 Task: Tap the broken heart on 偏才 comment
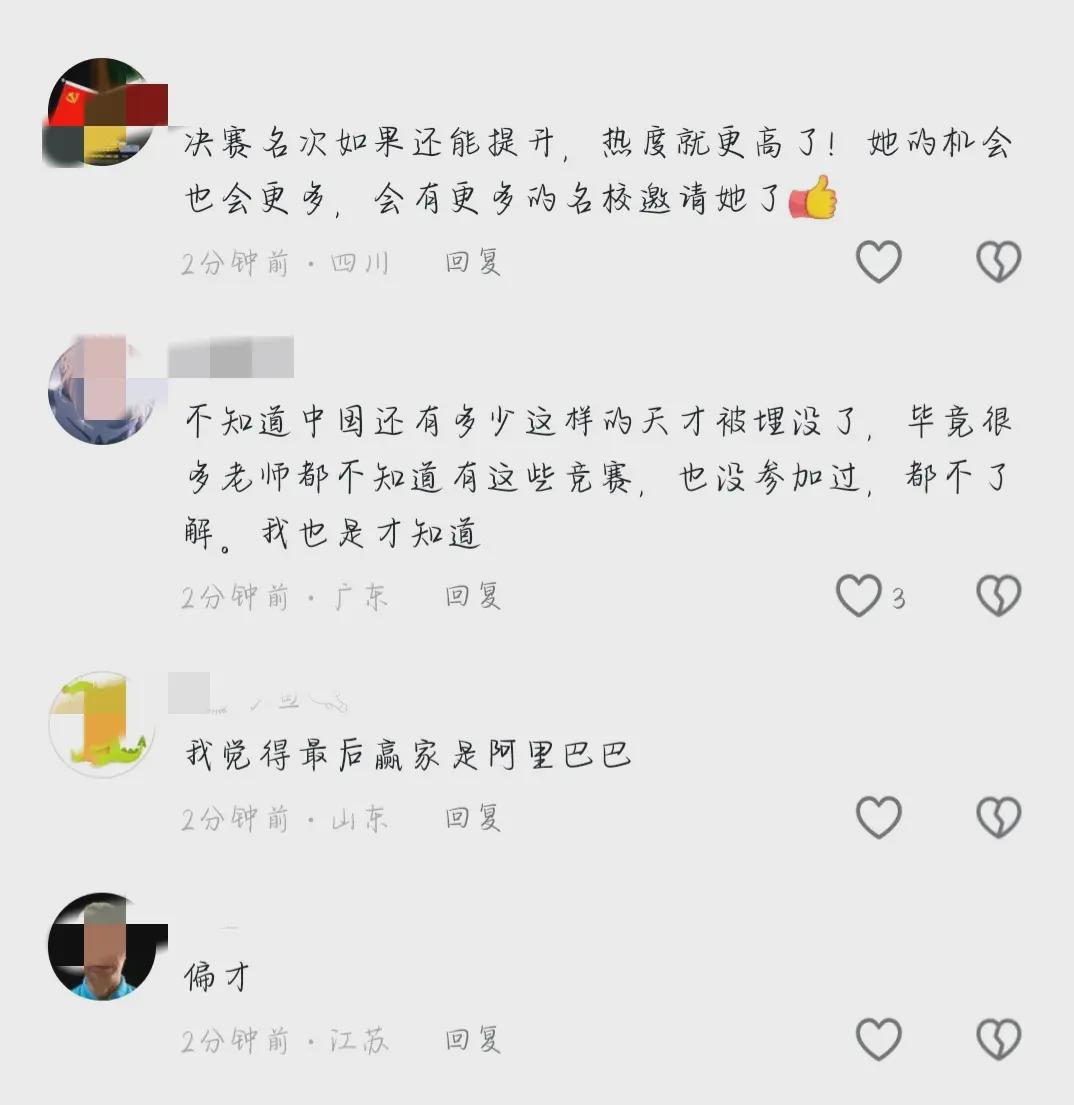tap(998, 1040)
